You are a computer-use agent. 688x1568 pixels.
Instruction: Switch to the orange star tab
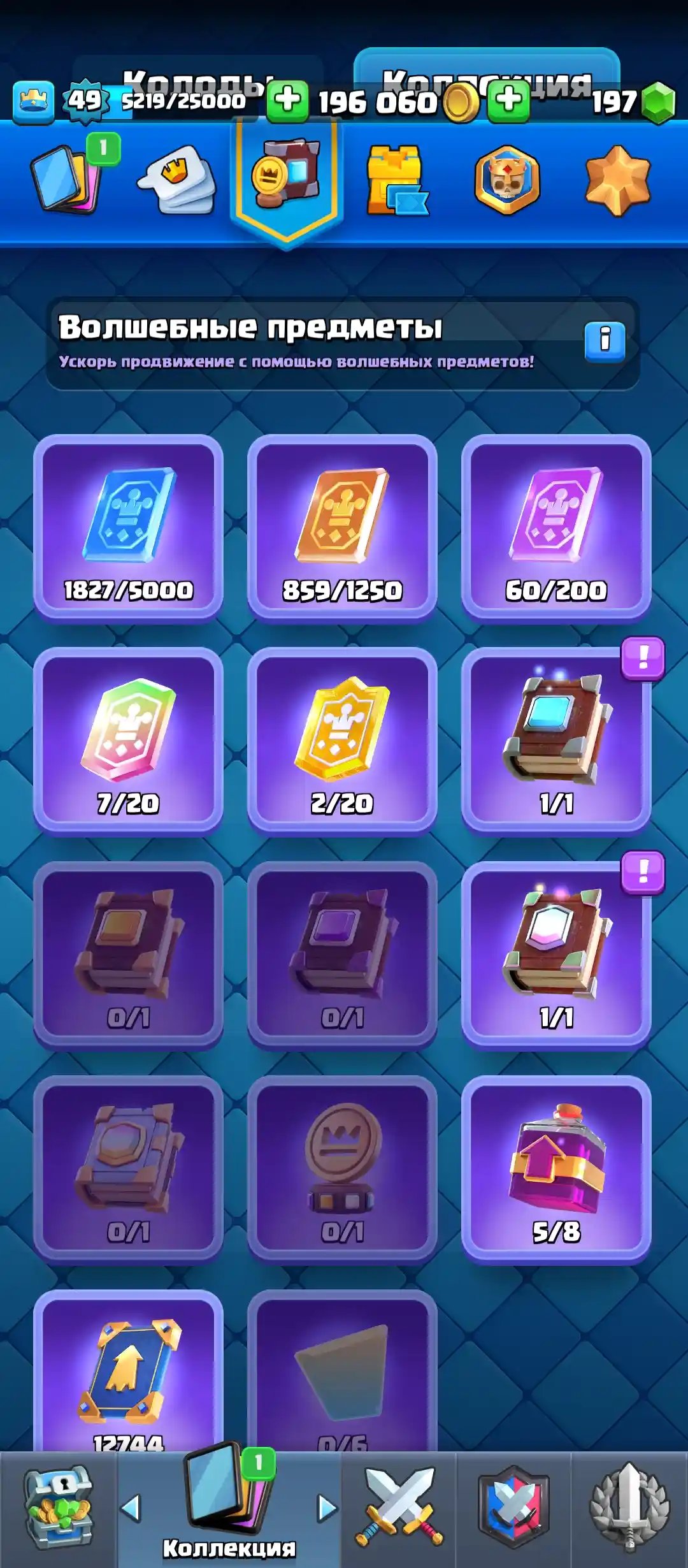617,180
